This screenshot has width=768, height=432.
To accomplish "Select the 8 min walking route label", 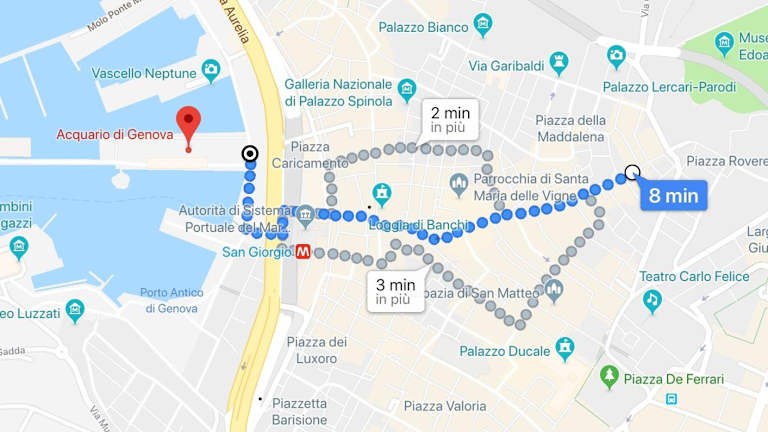I will pos(673,195).
